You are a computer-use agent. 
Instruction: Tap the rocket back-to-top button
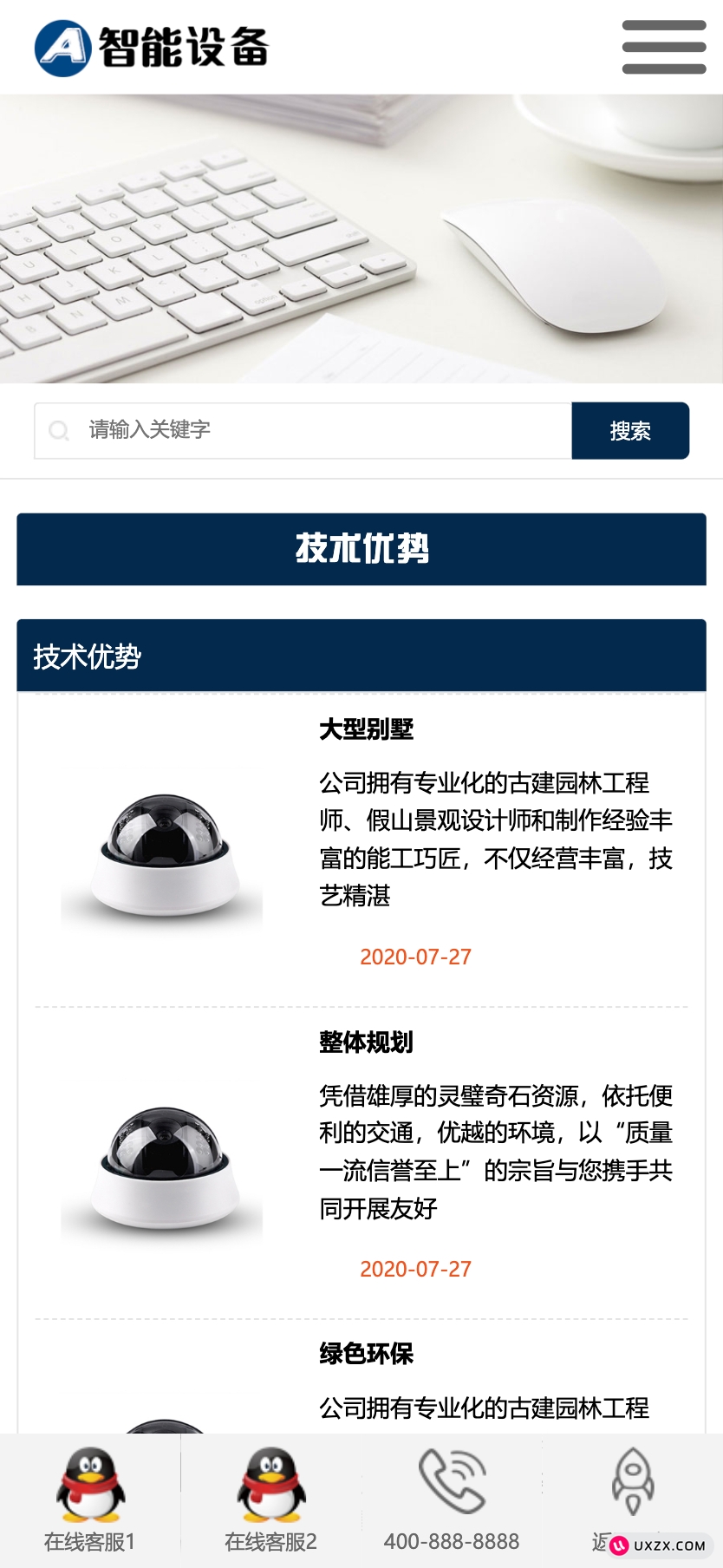click(633, 1483)
